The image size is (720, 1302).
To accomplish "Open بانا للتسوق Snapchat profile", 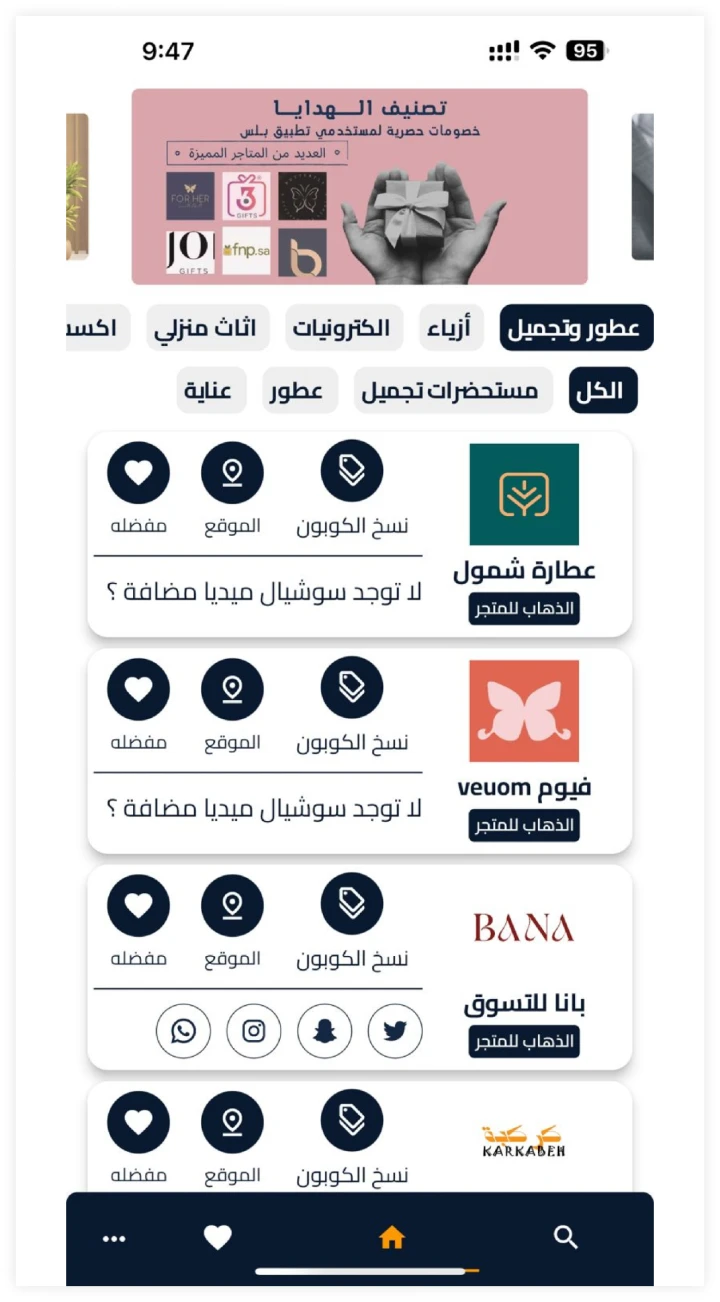I will coord(324,1031).
